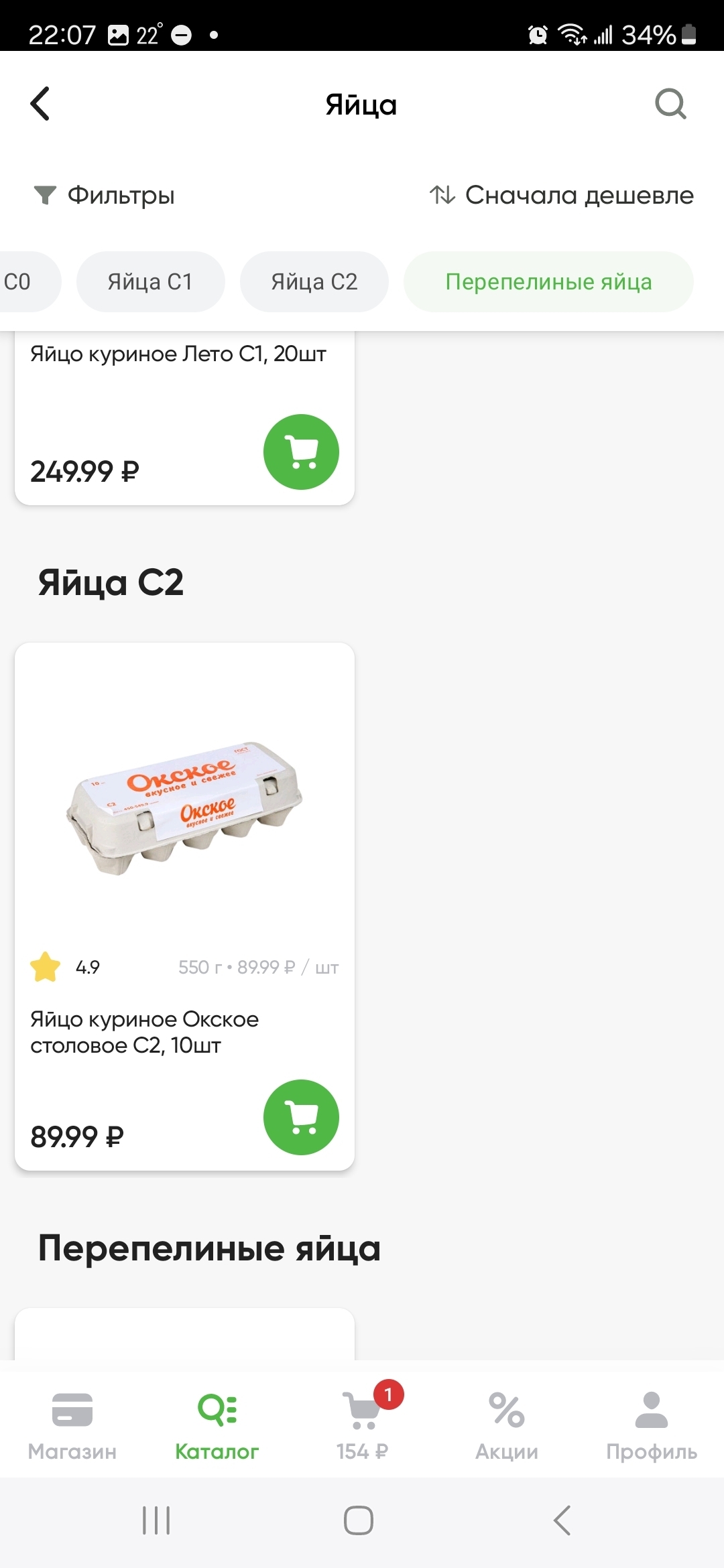Go to the Профиль tab
Screen dimensions: 724x1568
point(652,1423)
